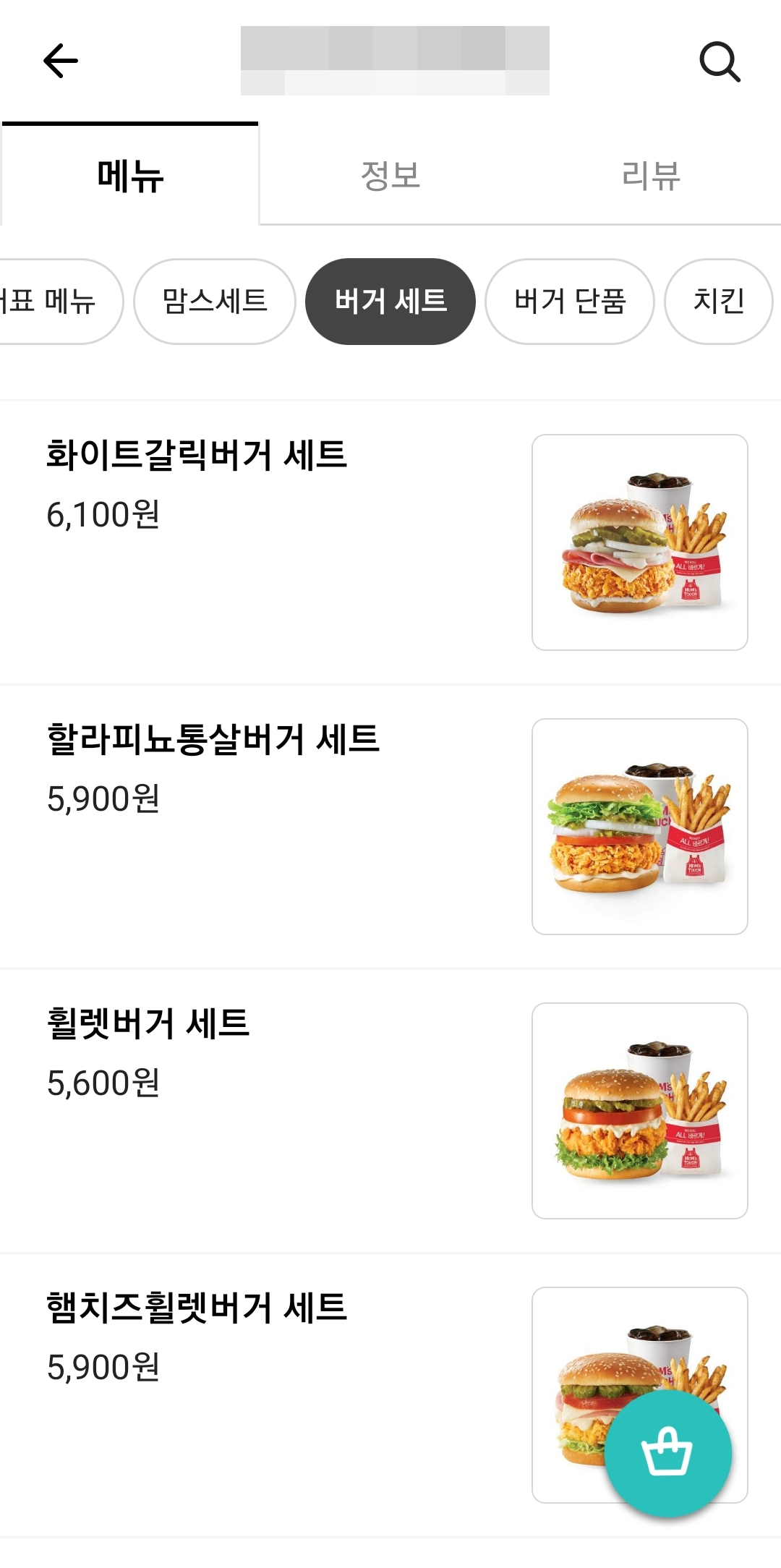
Task: Open the floating shopping basket button
Action: [x=667, y=1454]
